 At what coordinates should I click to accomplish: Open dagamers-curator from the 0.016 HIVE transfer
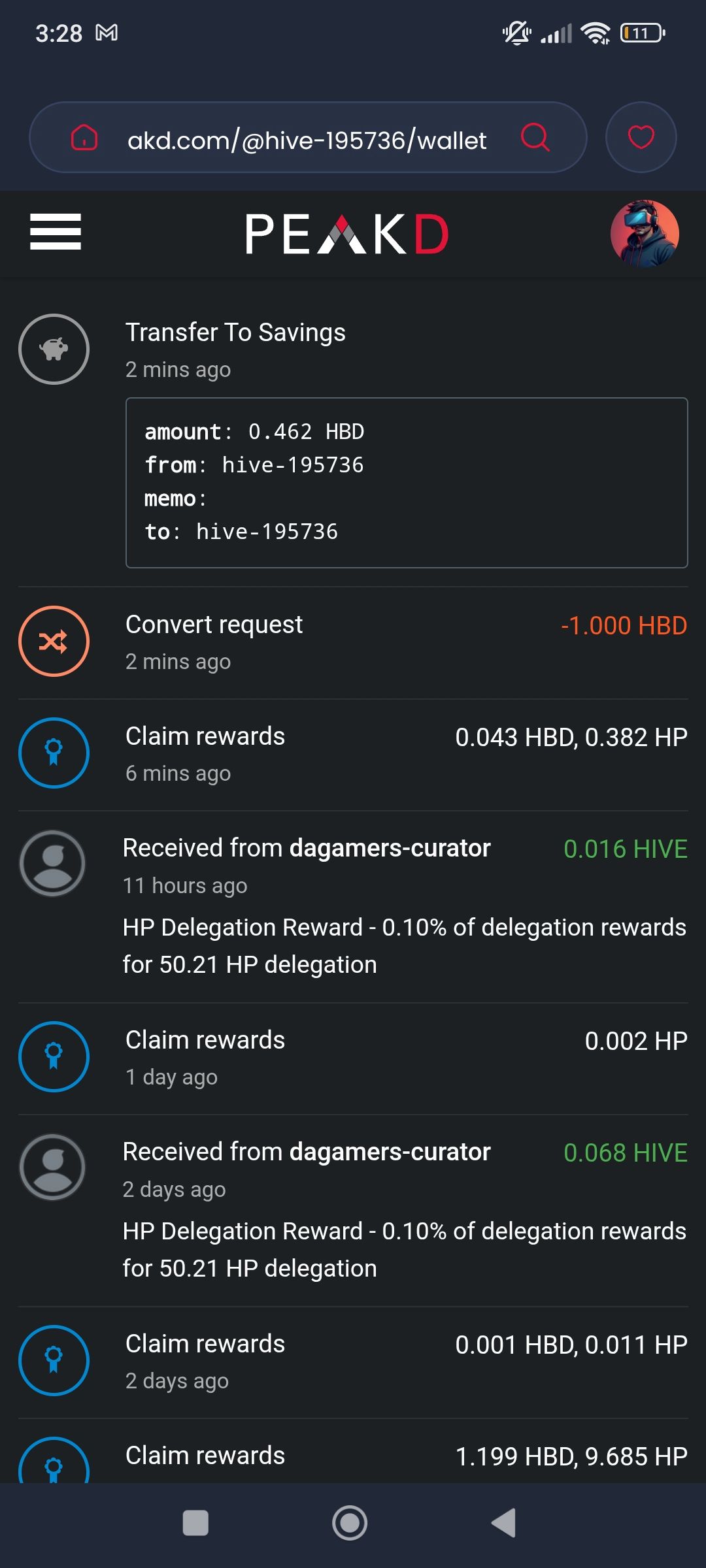pos(390,848)
